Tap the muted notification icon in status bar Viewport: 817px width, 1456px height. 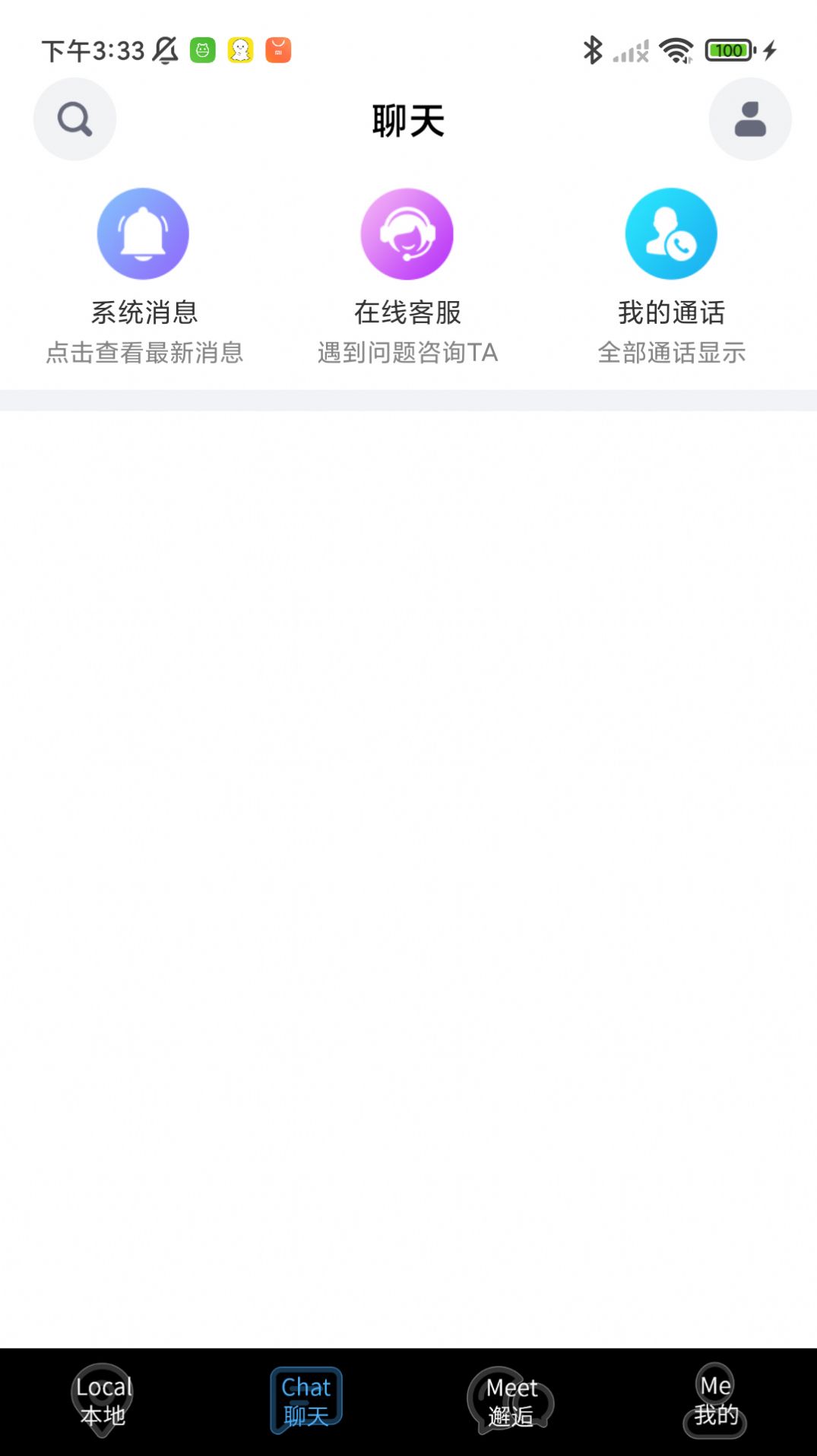[x=164, y=50]
